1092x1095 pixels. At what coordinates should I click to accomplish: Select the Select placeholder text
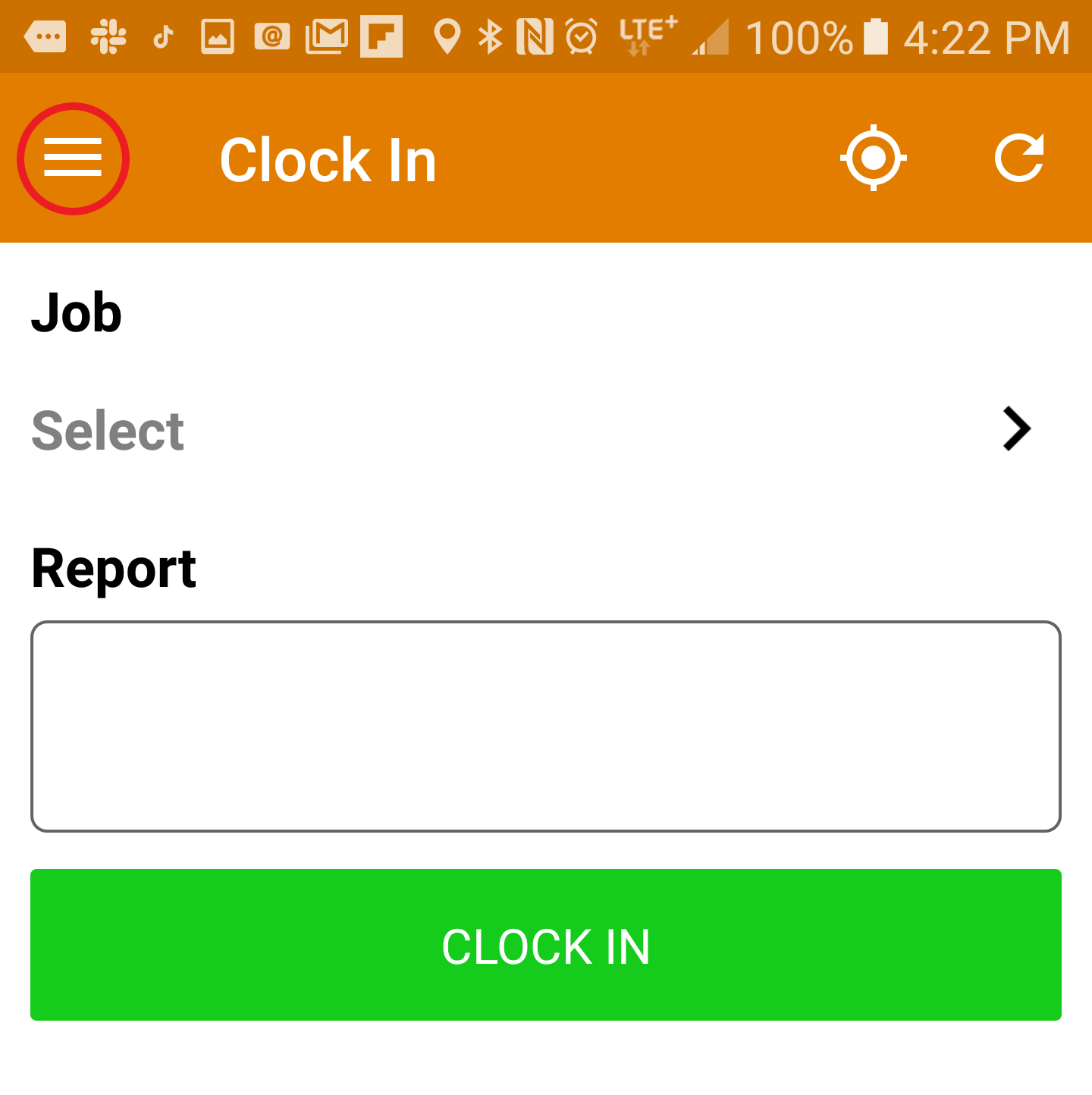tap(108, 429)
